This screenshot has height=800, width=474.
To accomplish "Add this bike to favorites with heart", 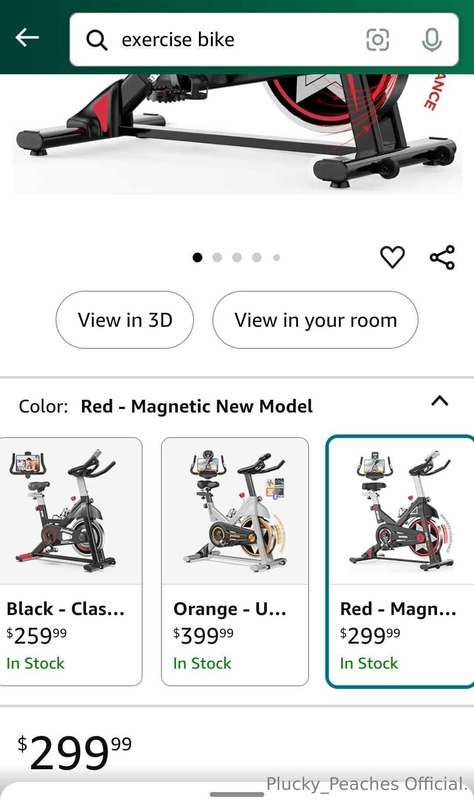I will tap(392, 257).
